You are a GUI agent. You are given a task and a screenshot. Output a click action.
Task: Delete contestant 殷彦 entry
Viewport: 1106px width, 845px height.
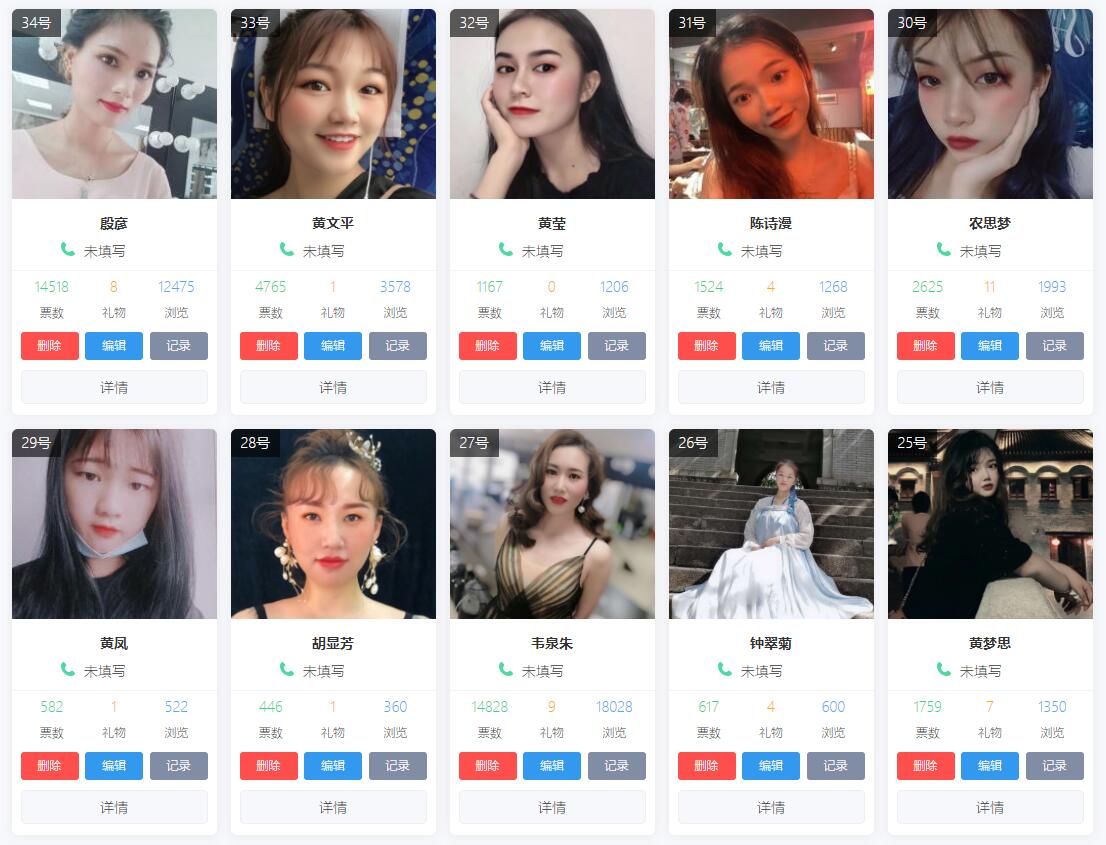pyautogui.click(x=49, y=346)
